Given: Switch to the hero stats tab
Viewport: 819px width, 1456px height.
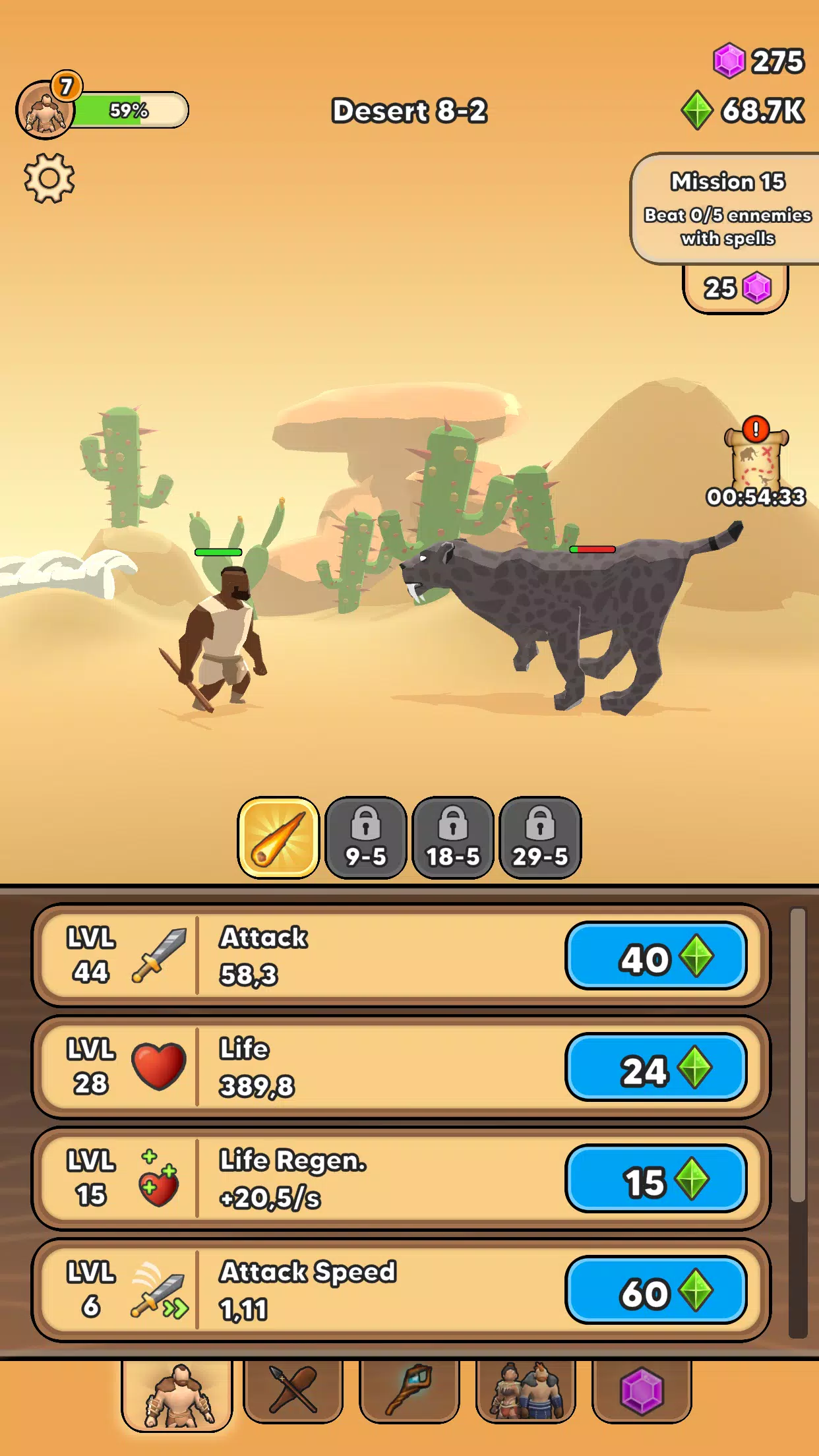Looking at the screenshot, I should tap(178, 1395).
